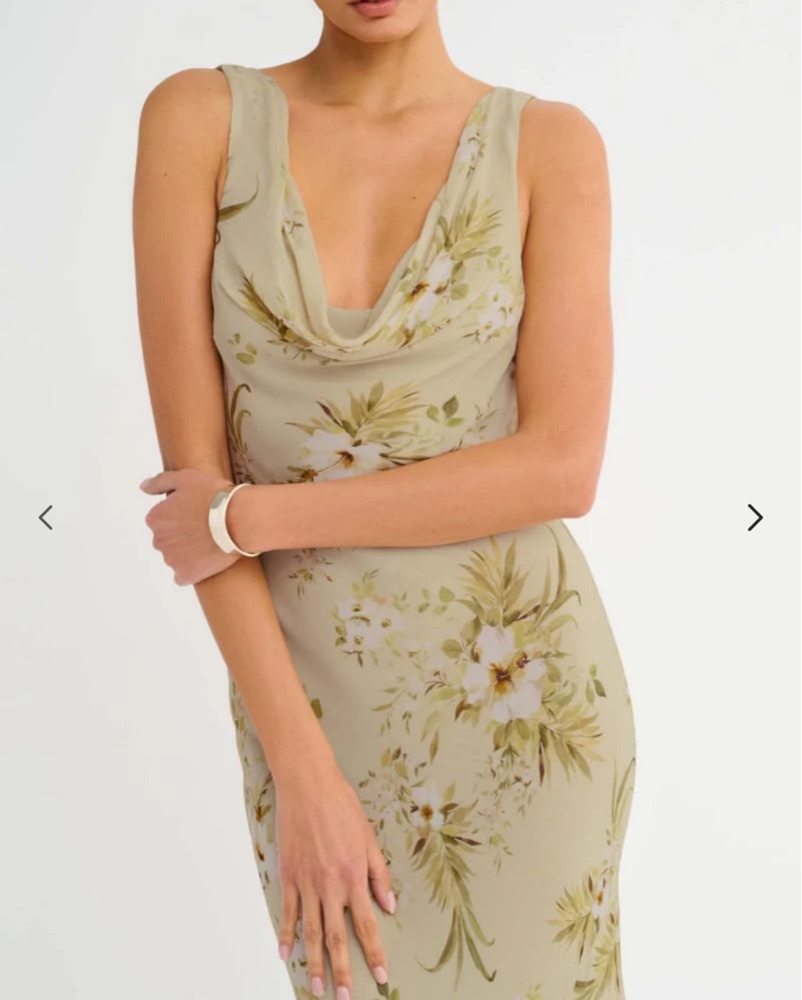The image size is (802, 1000).
Task: Go to the previous product image
Action: 45,517
